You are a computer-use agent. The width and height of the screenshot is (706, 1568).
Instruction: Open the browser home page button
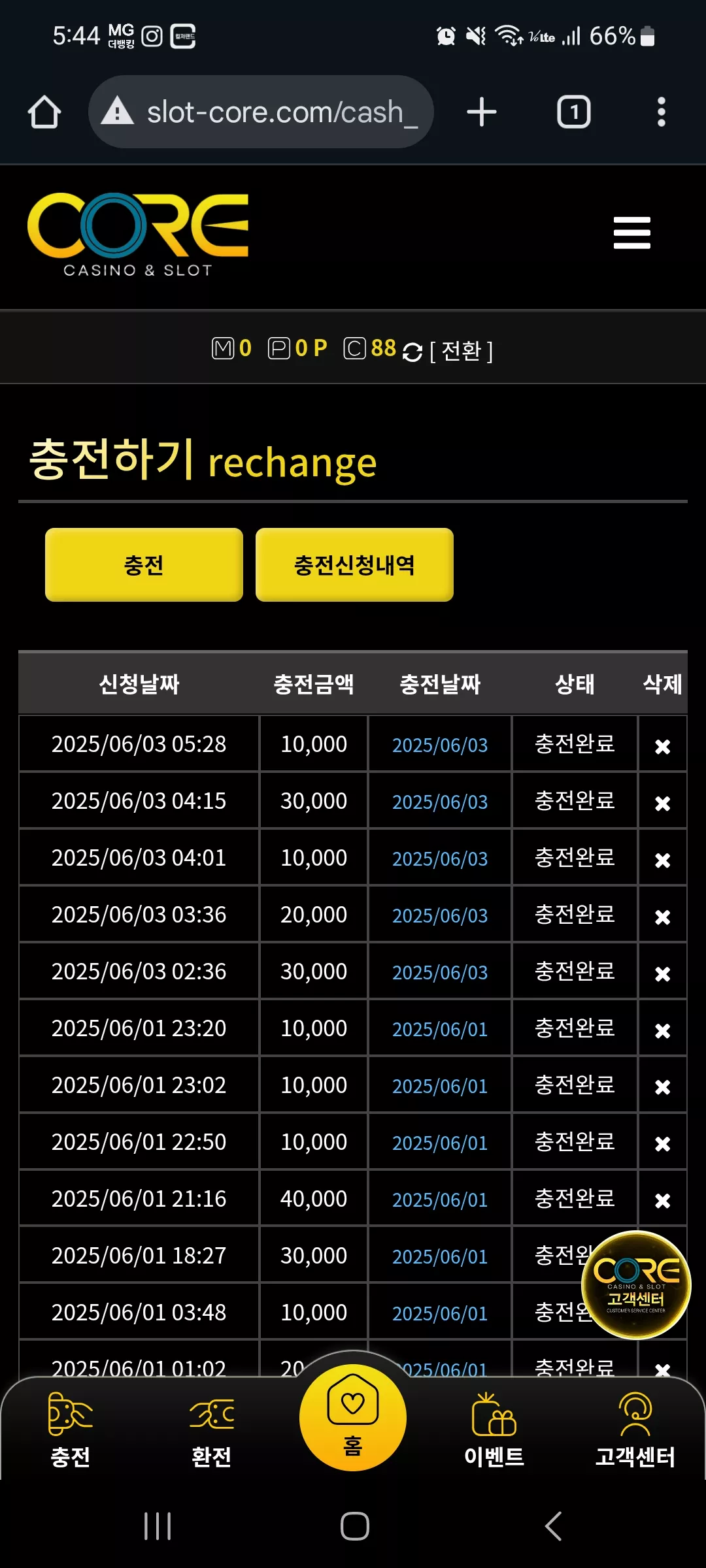pos(44,112)
